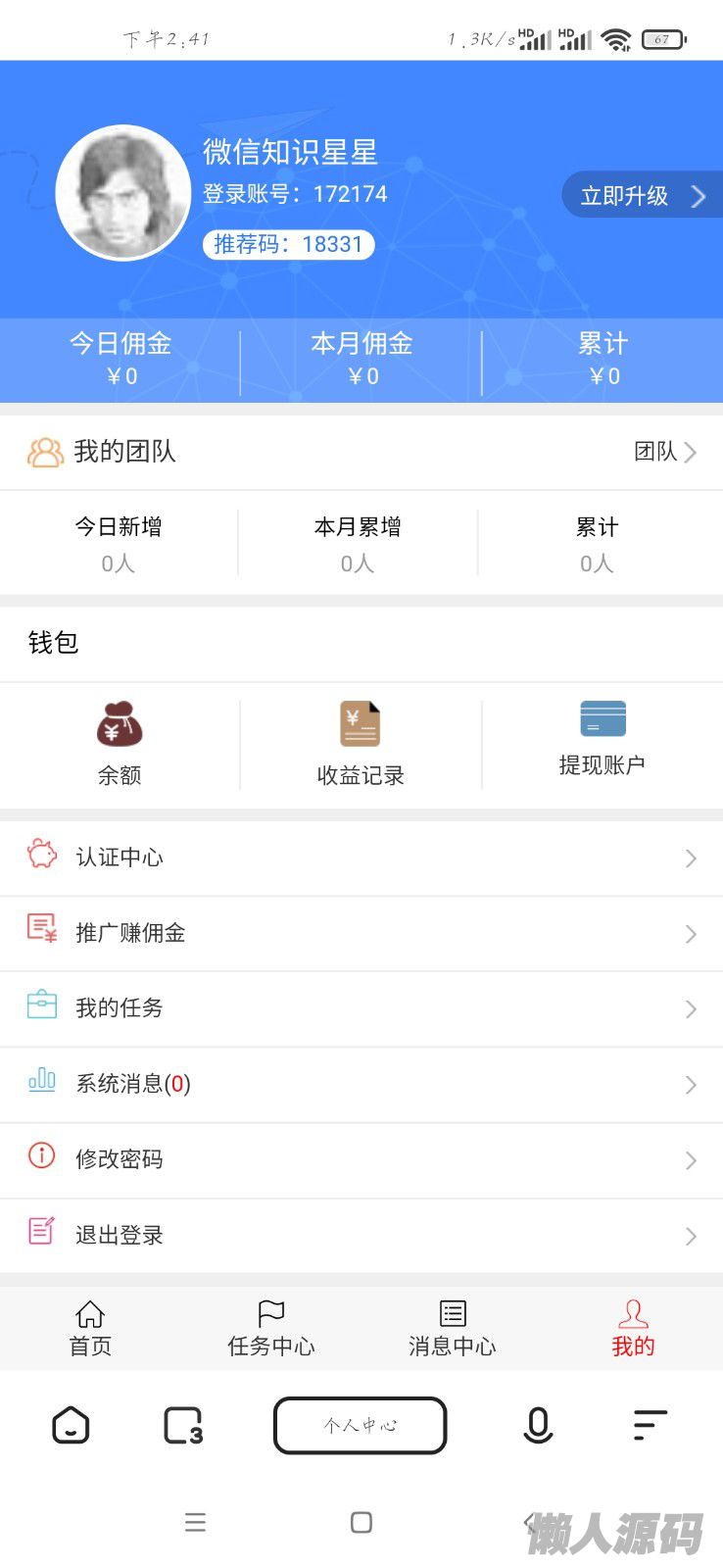Switch to the 任务中心 tab
Screen dimensions: 723x1568
pyautogui.click(x=271, y=1329)
